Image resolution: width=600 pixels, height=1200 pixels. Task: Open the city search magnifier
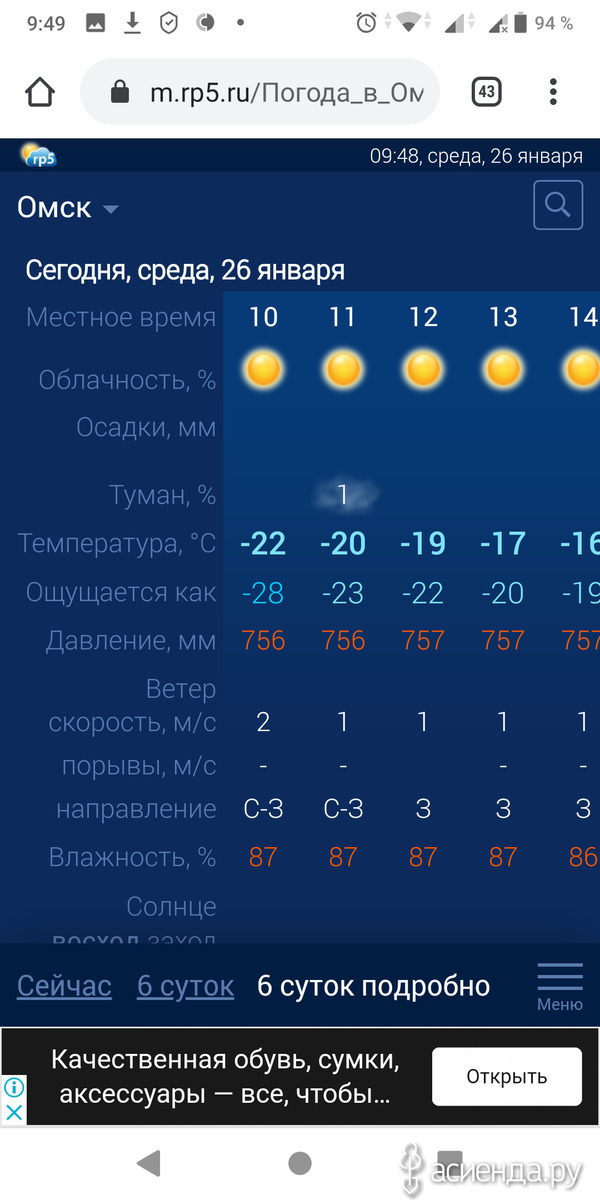[558, 206]
